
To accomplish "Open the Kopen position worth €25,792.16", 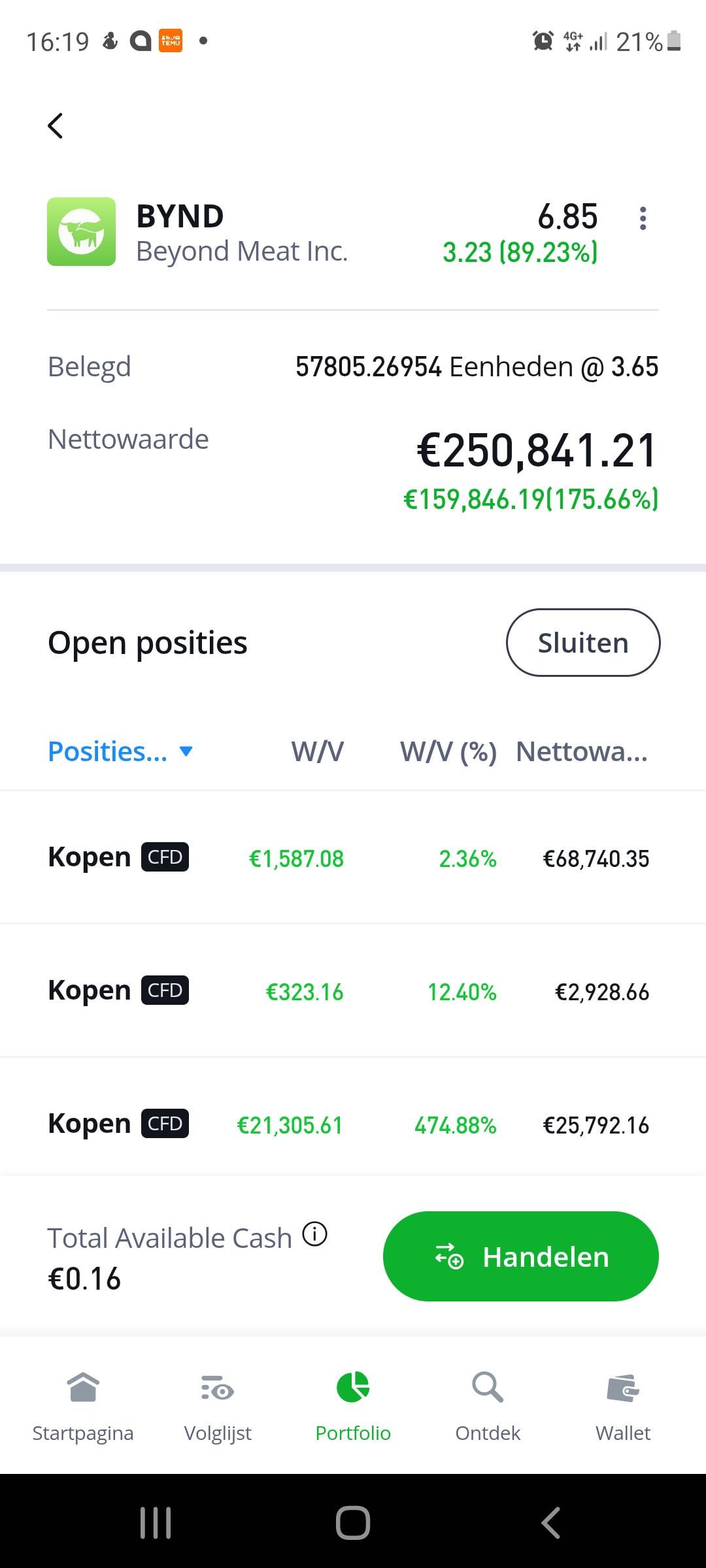I will [353, 1124].
